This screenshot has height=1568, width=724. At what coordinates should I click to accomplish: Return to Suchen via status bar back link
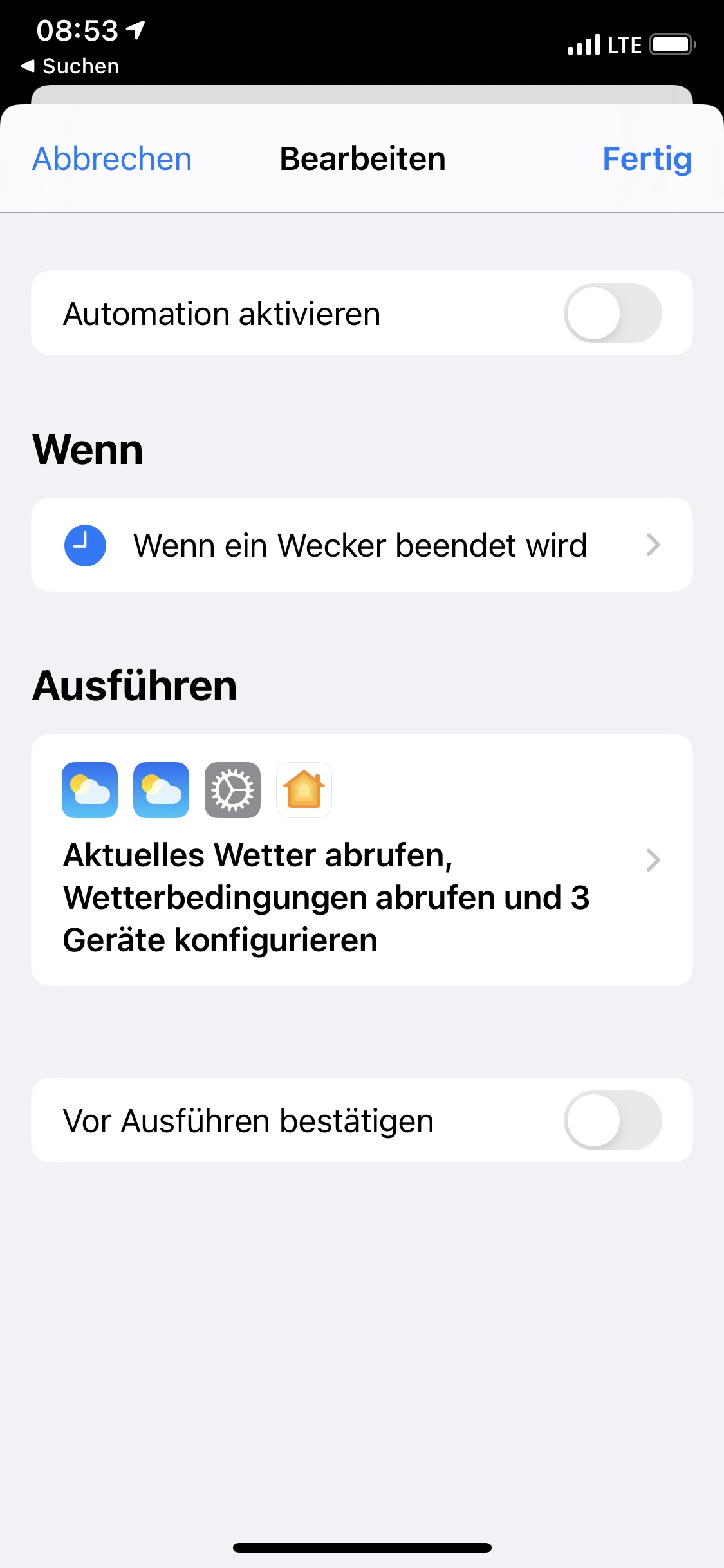71,66
